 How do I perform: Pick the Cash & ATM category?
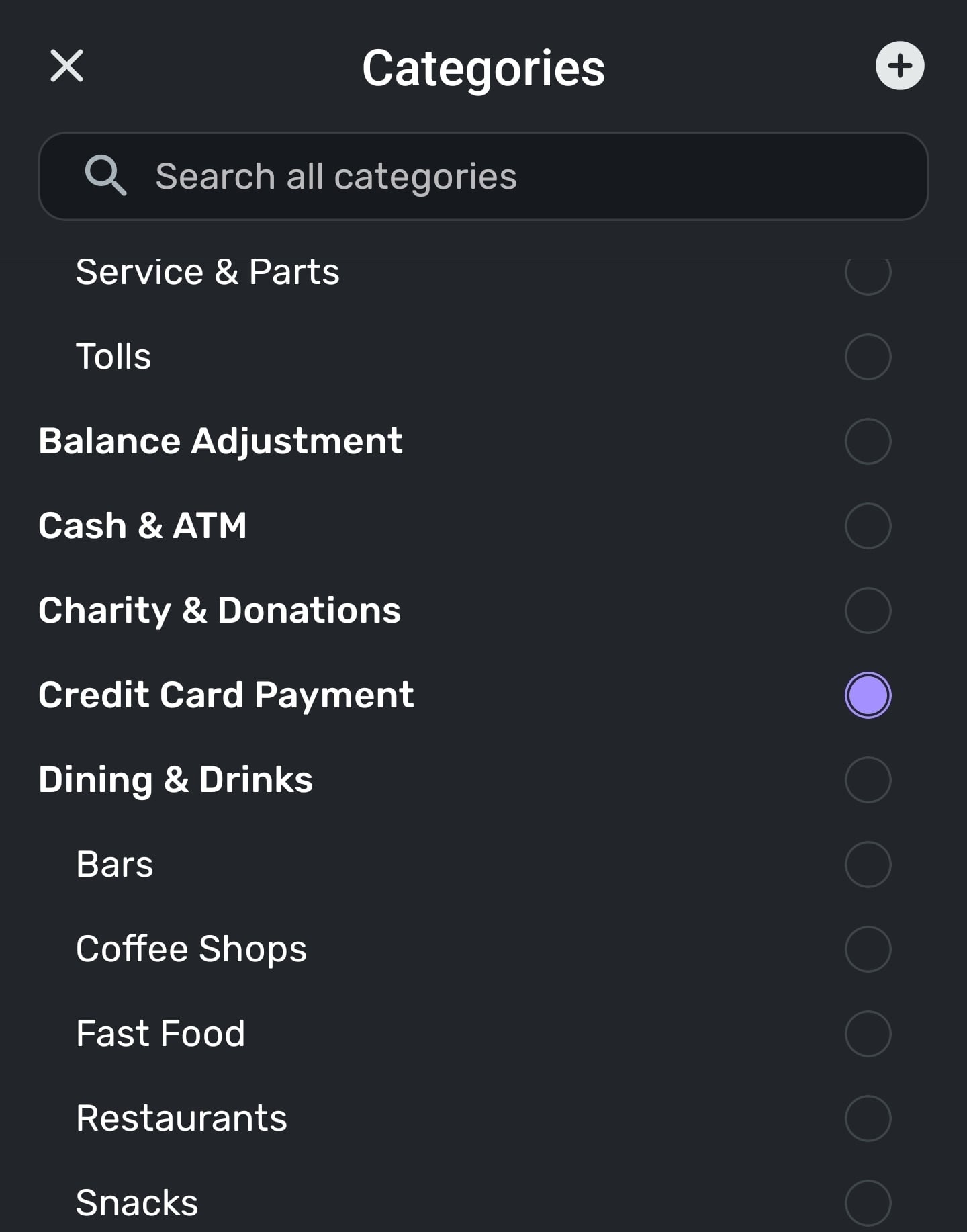tap(868, 526)
